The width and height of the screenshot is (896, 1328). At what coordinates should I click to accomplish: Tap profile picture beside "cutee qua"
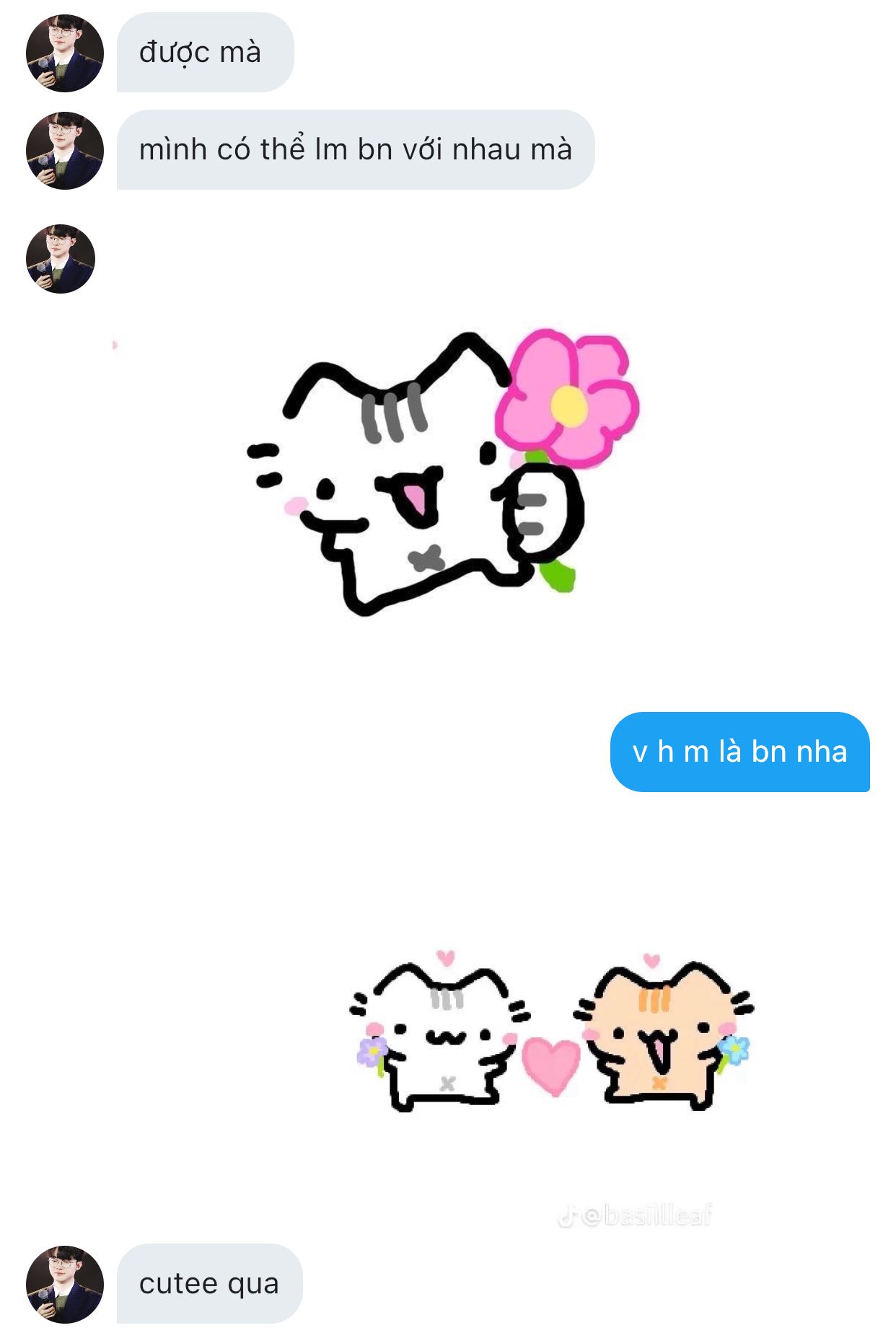(x=64, y=1285)
